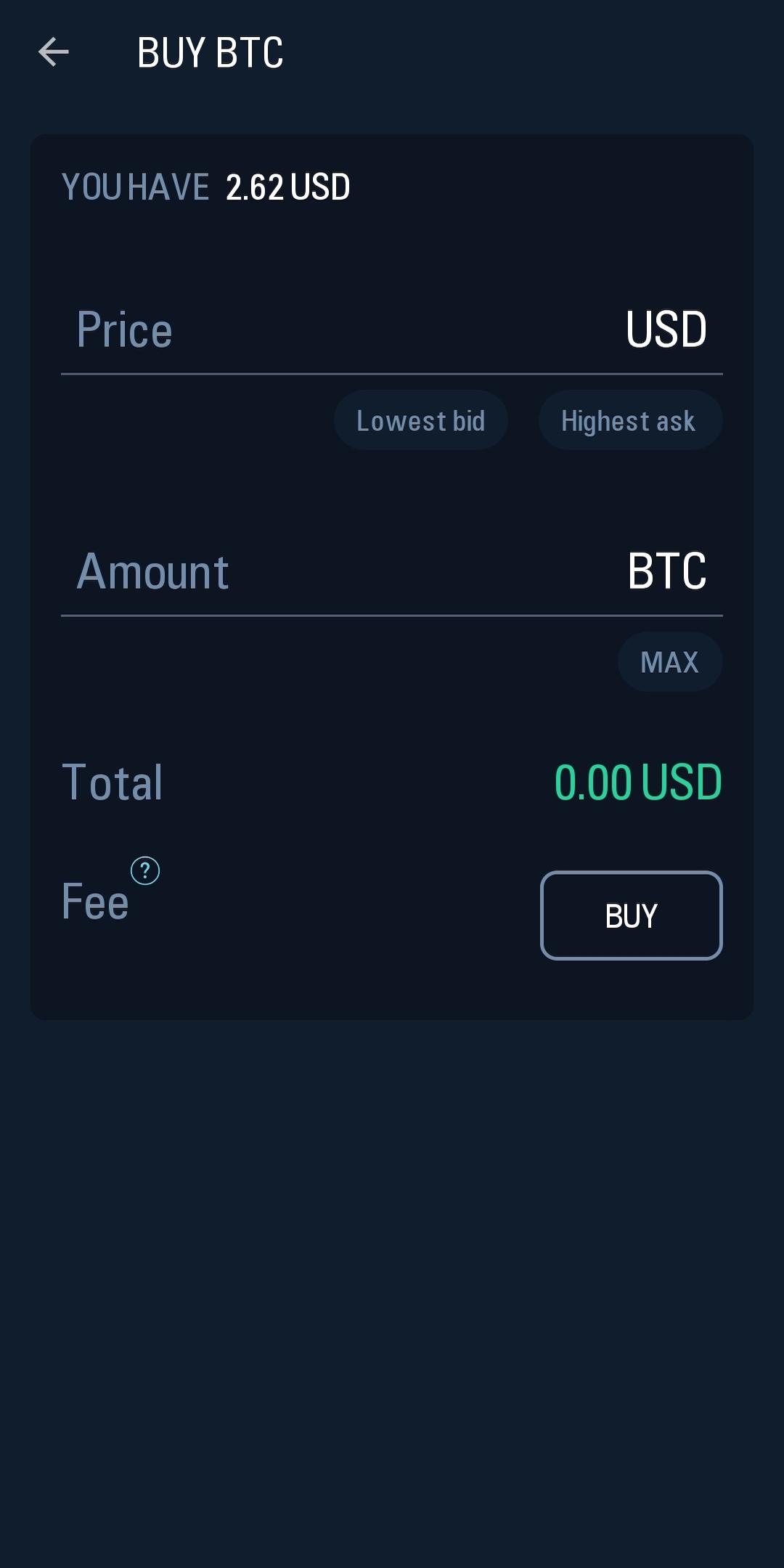Screen dimensions: 784x1568
Task: Open the Fee help question mark
Action: (x=145, y=870)
